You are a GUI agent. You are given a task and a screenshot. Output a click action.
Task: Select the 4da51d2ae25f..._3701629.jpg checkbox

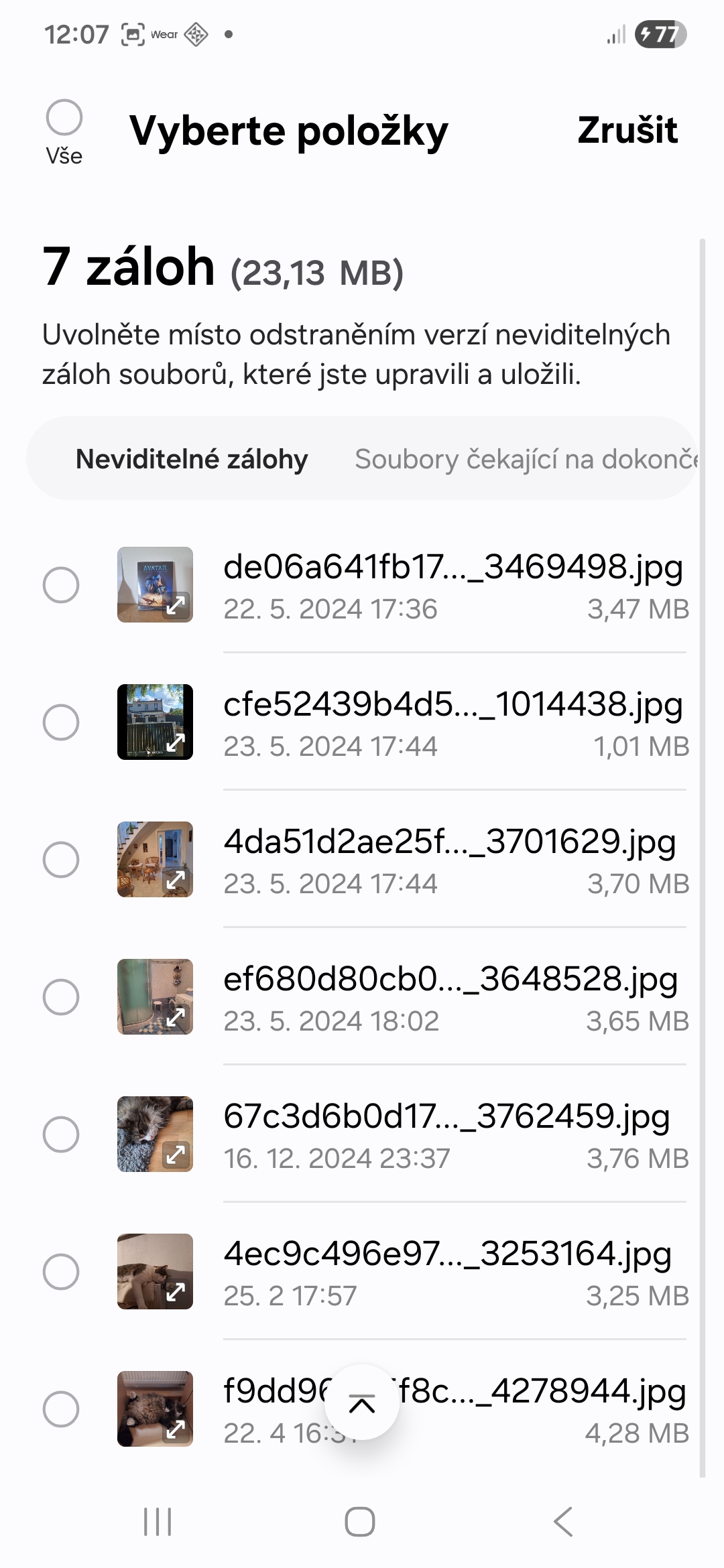click(x=61, y=860)
